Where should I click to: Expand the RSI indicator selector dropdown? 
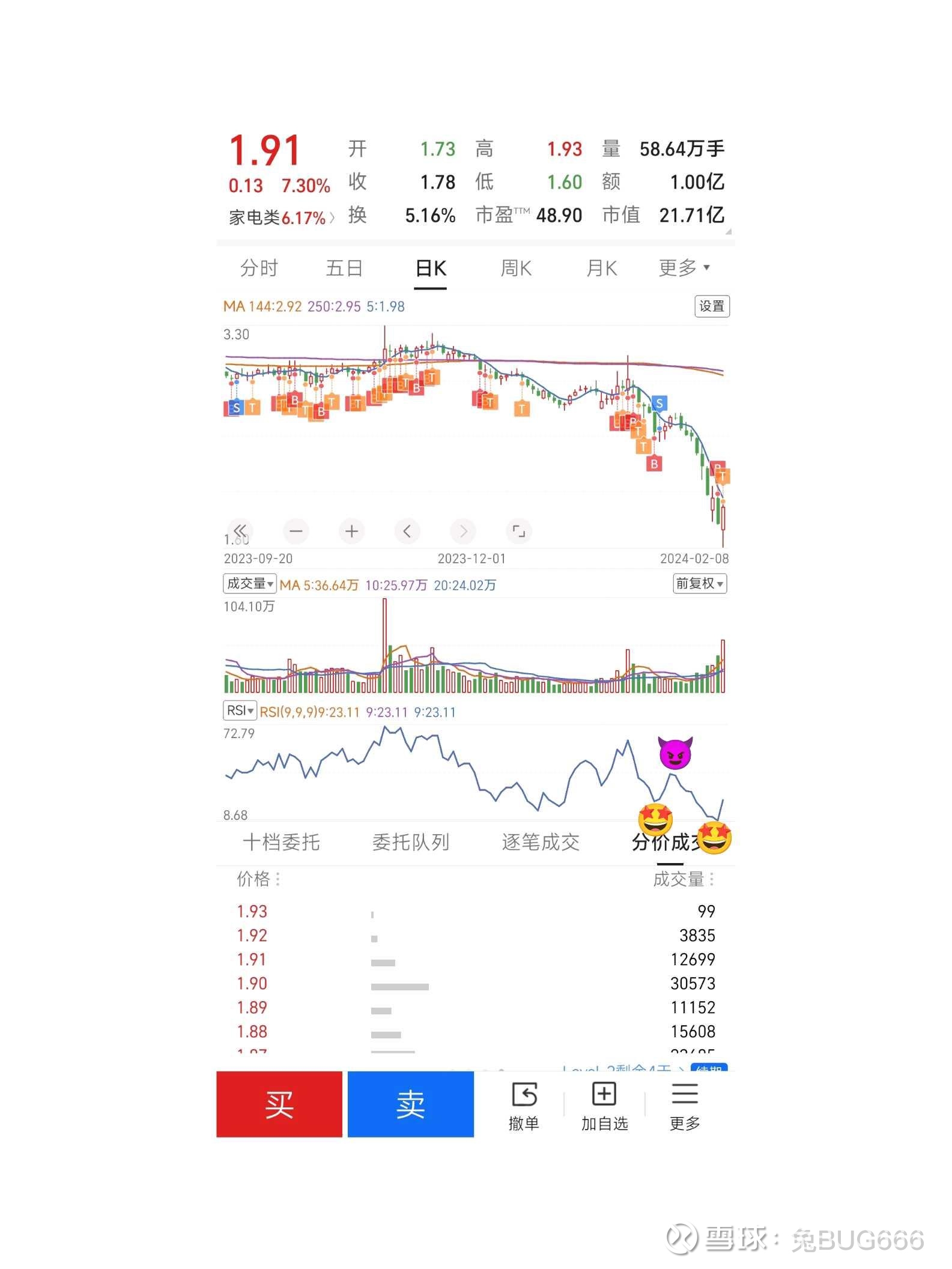pos(240,711)
